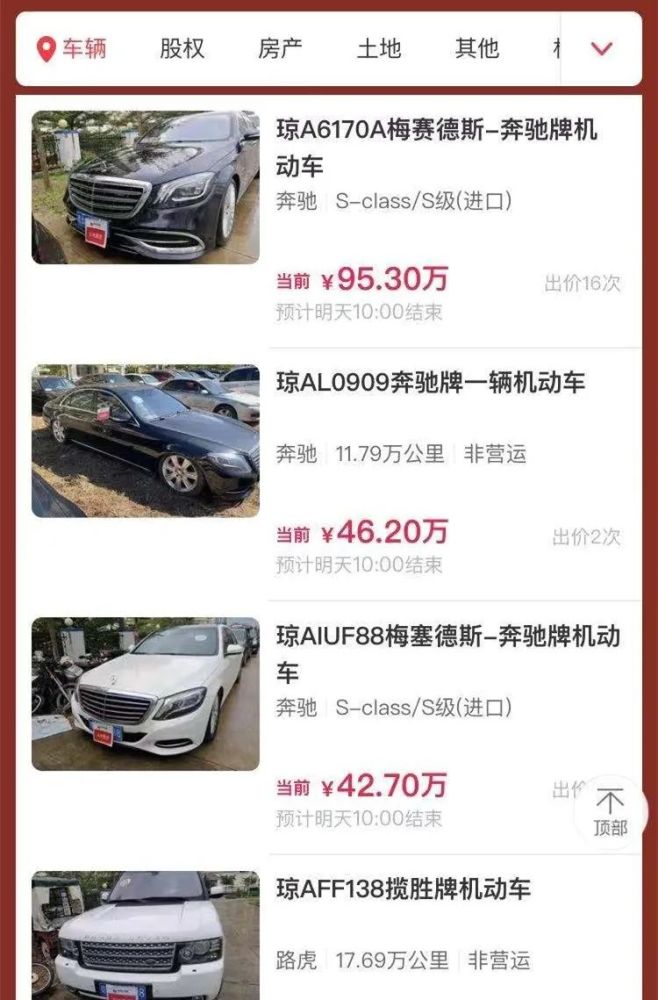Viewport: 658px width, 1000px height.
Task: Open the 琼A6170A Mercedes-Benz auction listing
Action: click(x=436, y=146)
